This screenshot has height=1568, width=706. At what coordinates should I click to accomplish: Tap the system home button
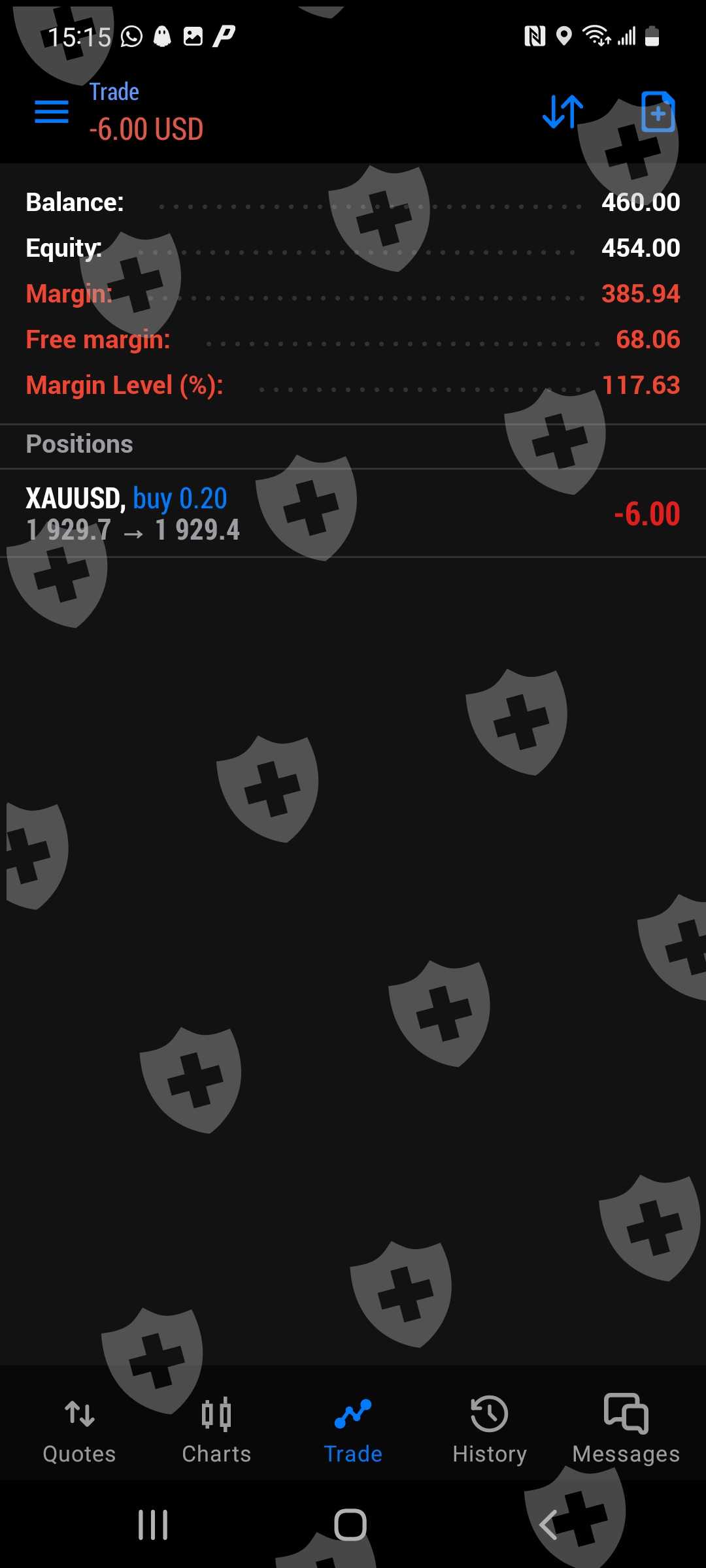[350, 1525]
